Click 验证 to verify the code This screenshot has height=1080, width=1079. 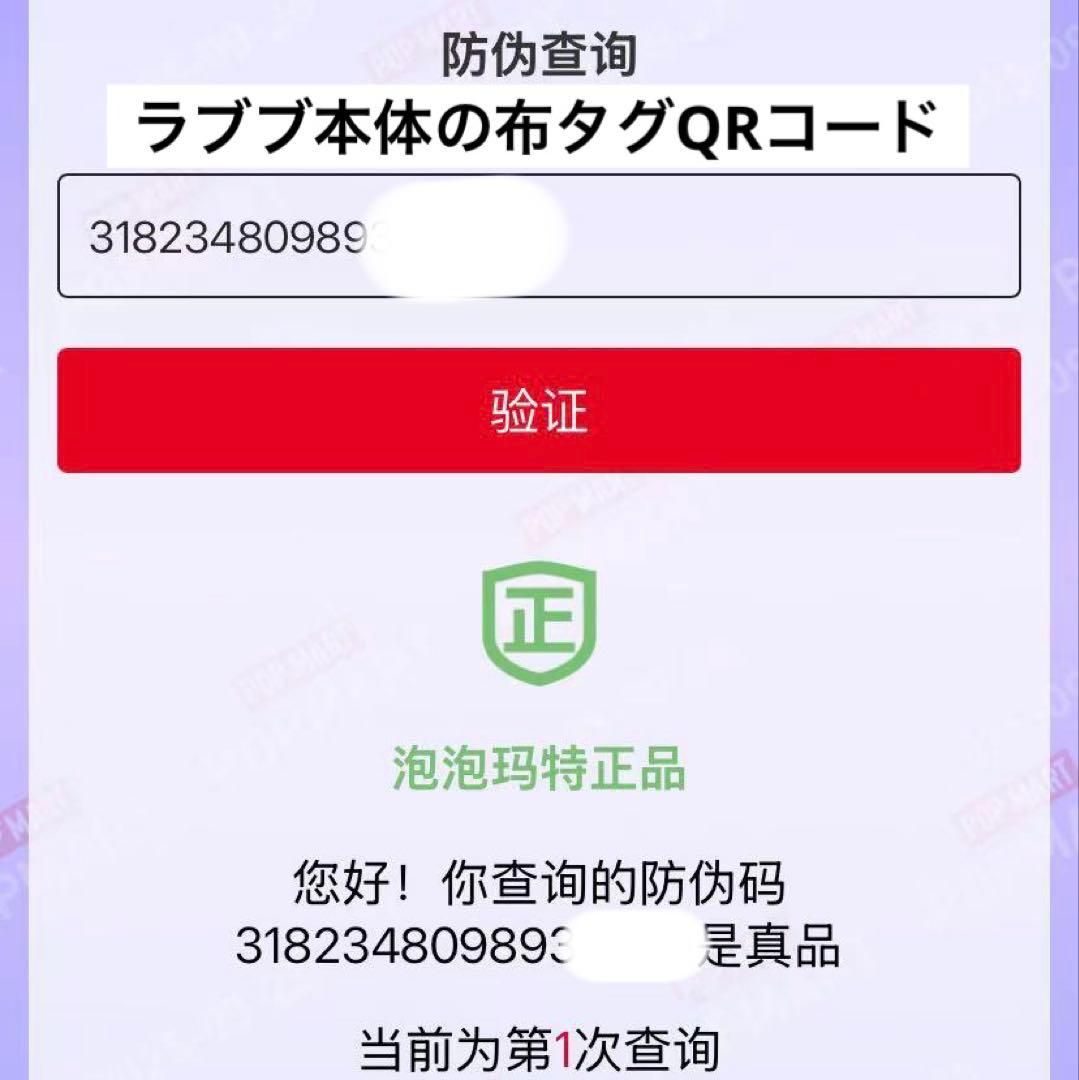point(539,413)
